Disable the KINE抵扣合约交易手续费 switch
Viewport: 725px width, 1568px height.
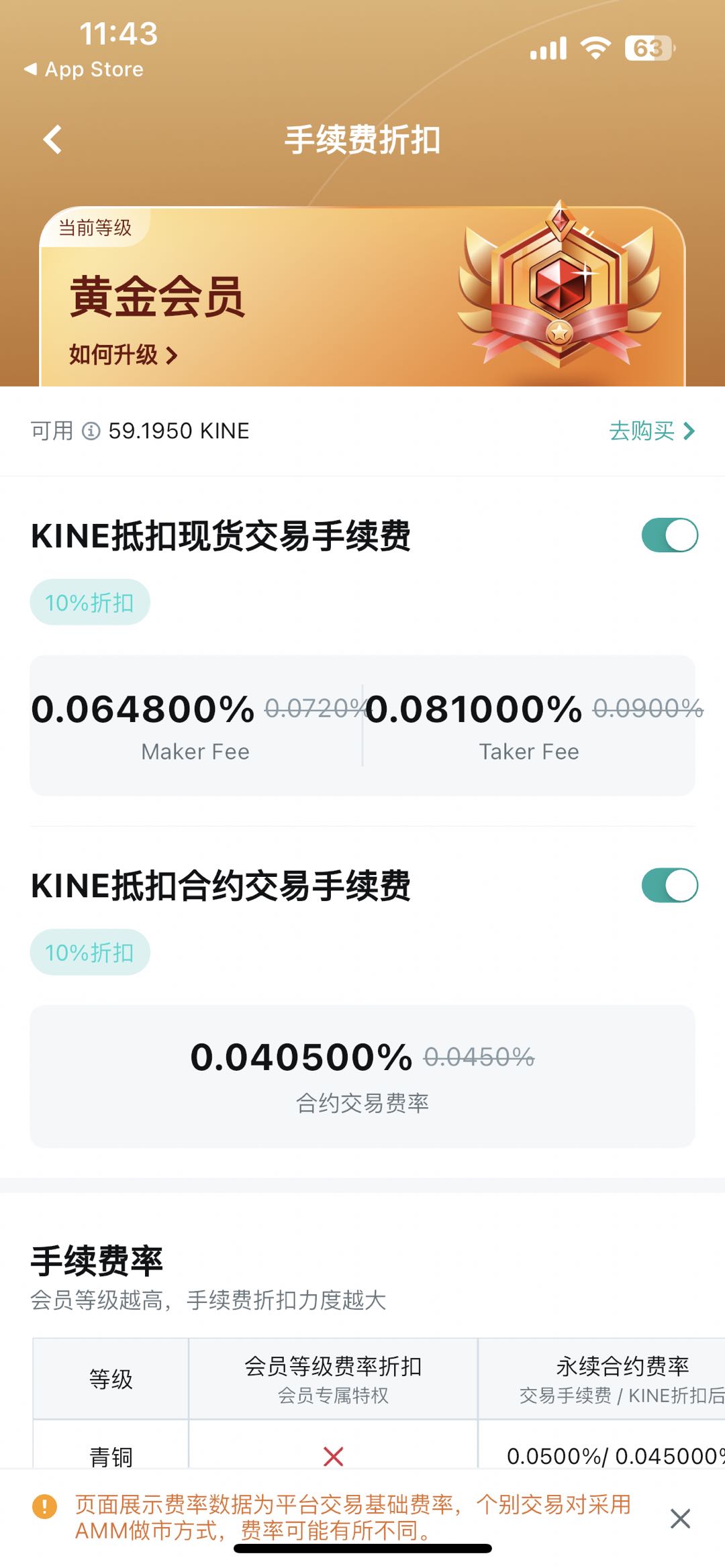coord(669,885)
